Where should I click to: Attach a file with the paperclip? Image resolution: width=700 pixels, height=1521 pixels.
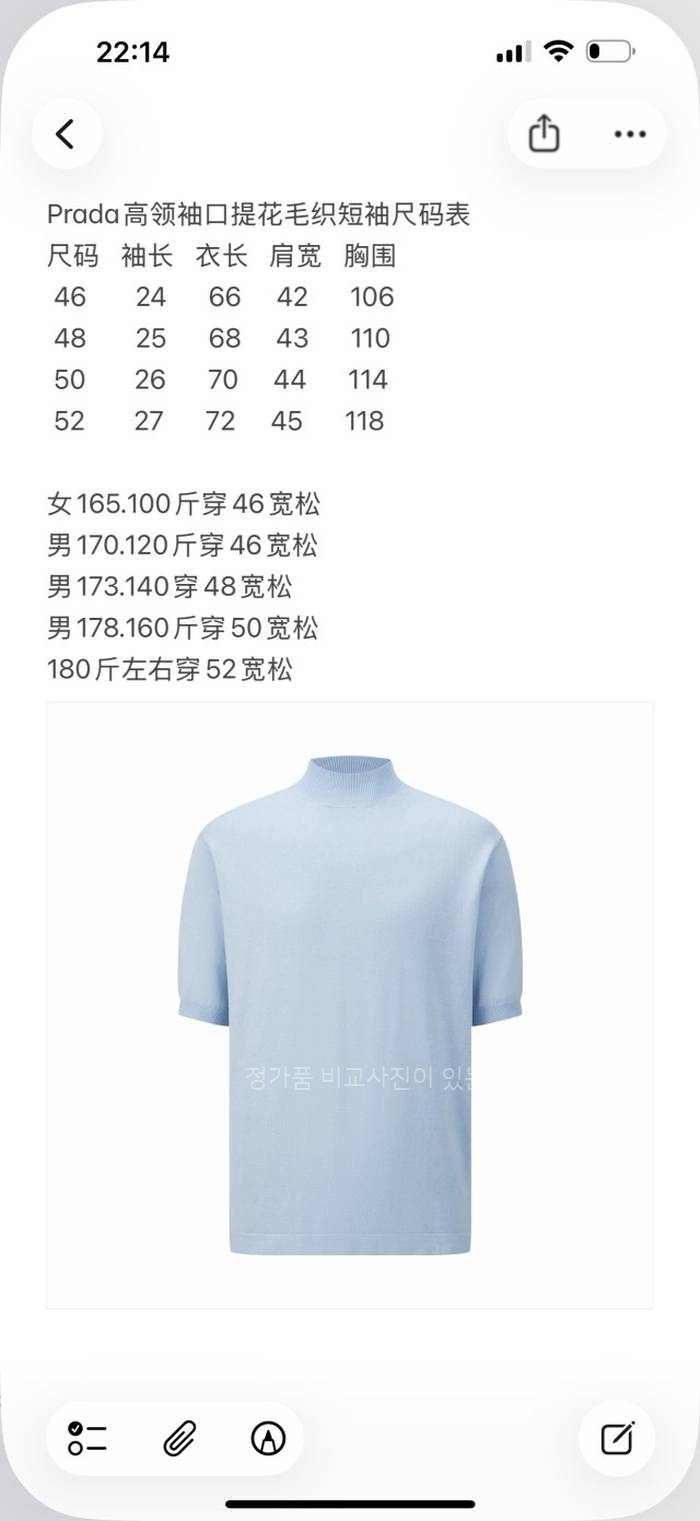point(178,1438)
